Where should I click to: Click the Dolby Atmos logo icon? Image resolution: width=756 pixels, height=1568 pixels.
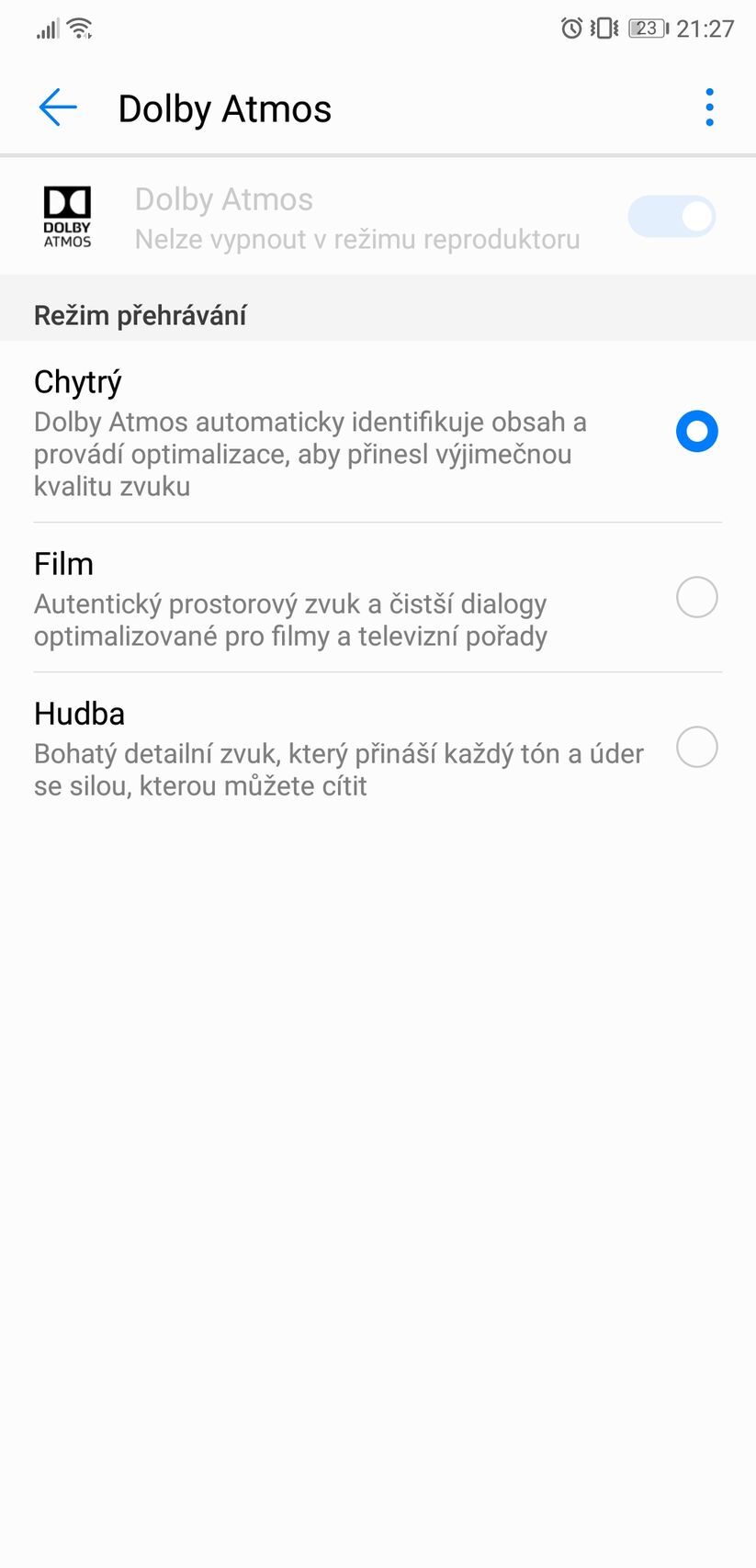[65, 216]
